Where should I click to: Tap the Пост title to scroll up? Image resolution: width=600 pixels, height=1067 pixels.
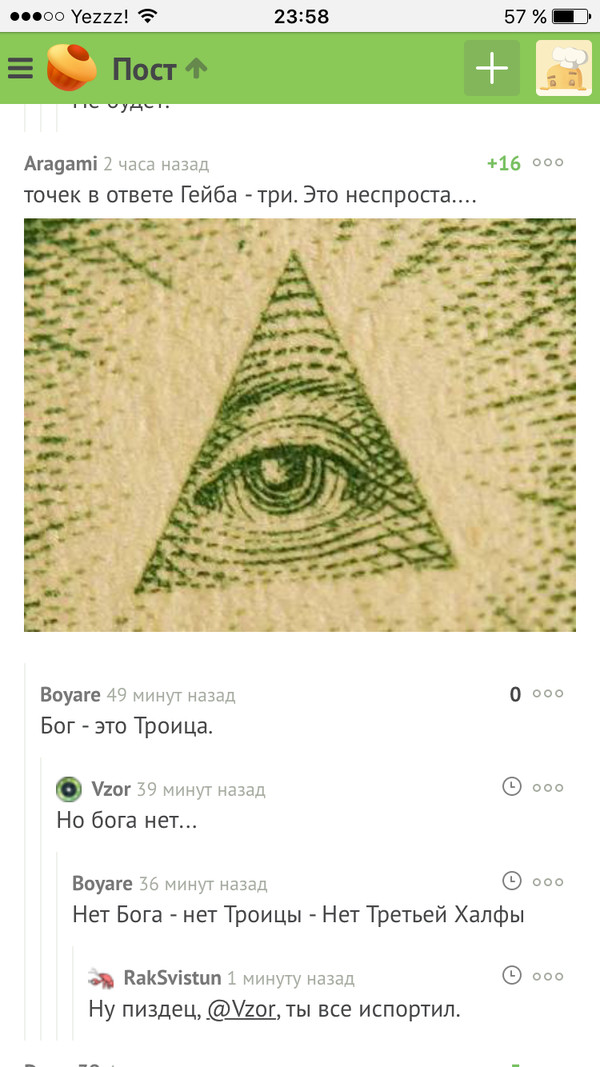tap(145, 68)
